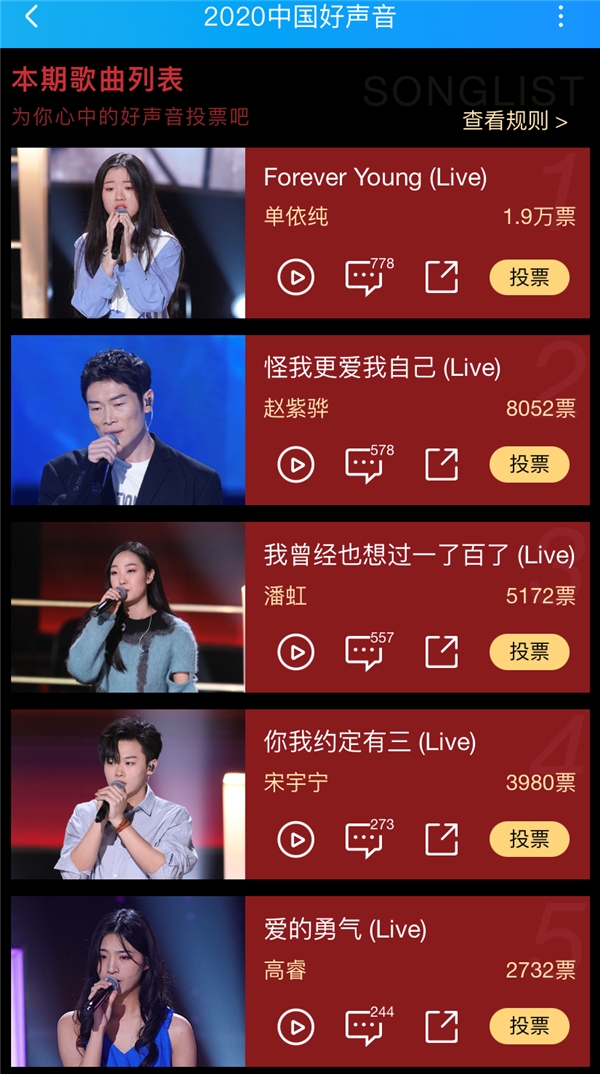Share 潘虹's song
600x1074 pixels.
pyautogui.click(x=441, y=652)
